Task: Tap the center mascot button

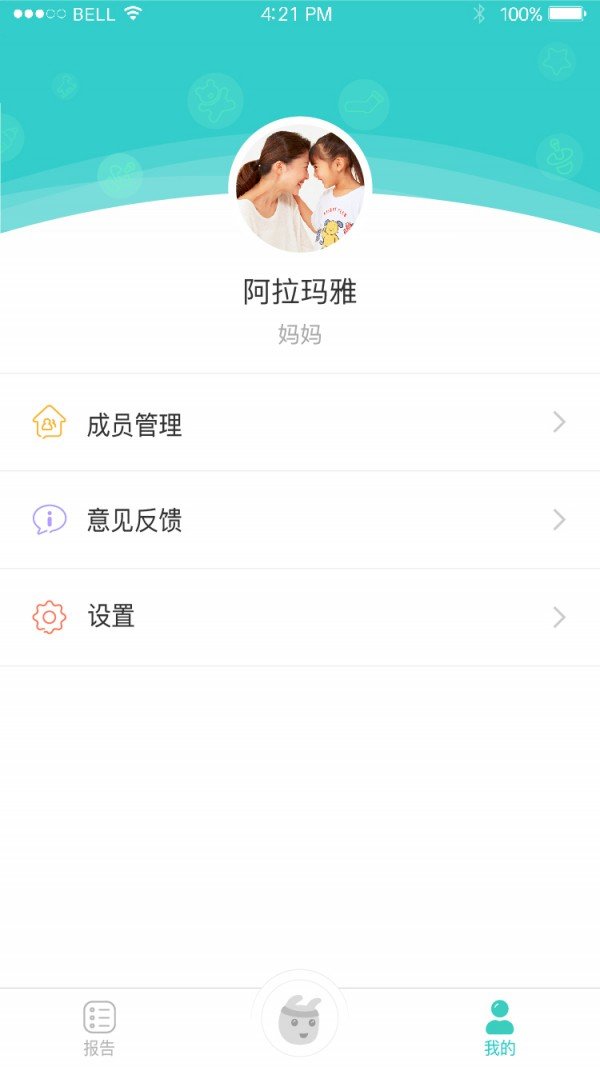Action: 300,1018
